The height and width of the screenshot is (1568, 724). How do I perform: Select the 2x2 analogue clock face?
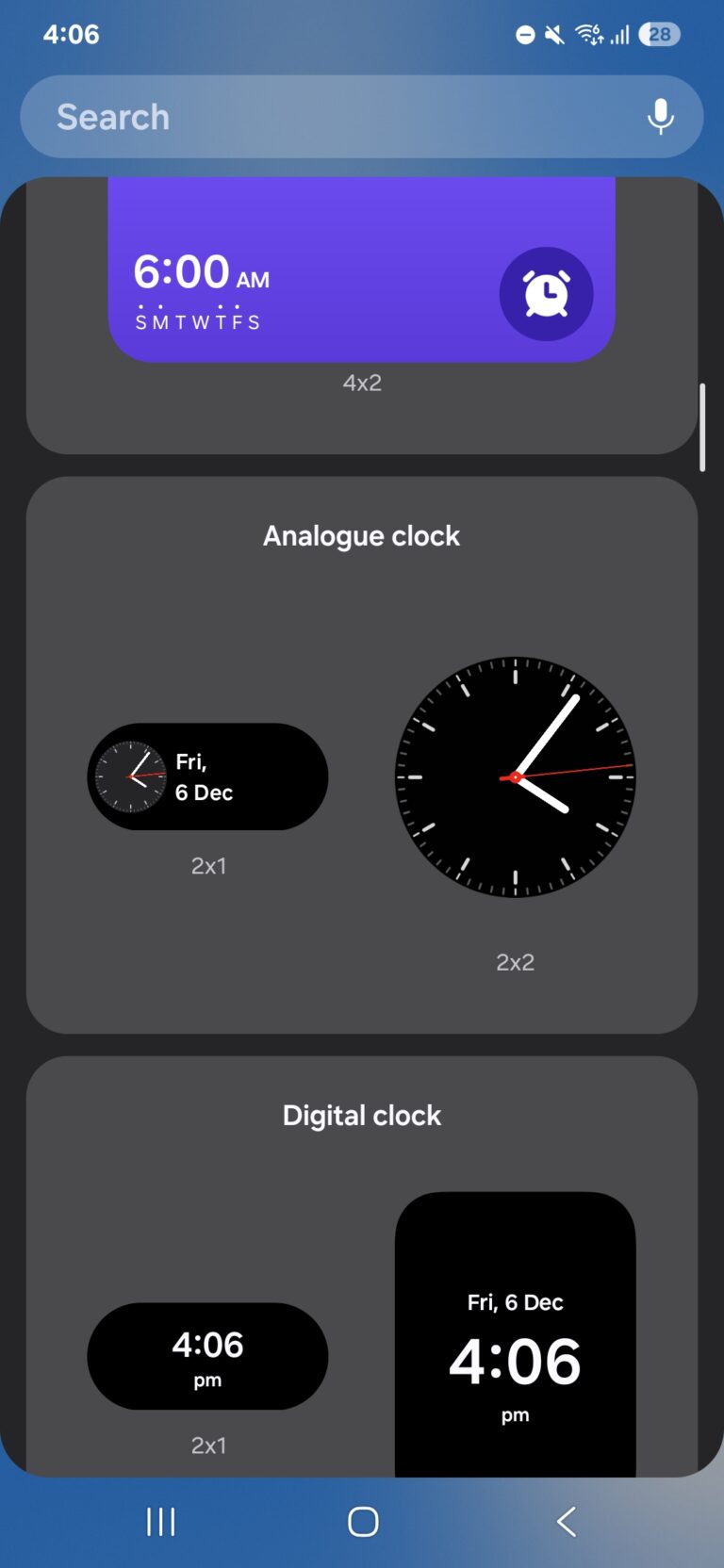pos(516,776)
